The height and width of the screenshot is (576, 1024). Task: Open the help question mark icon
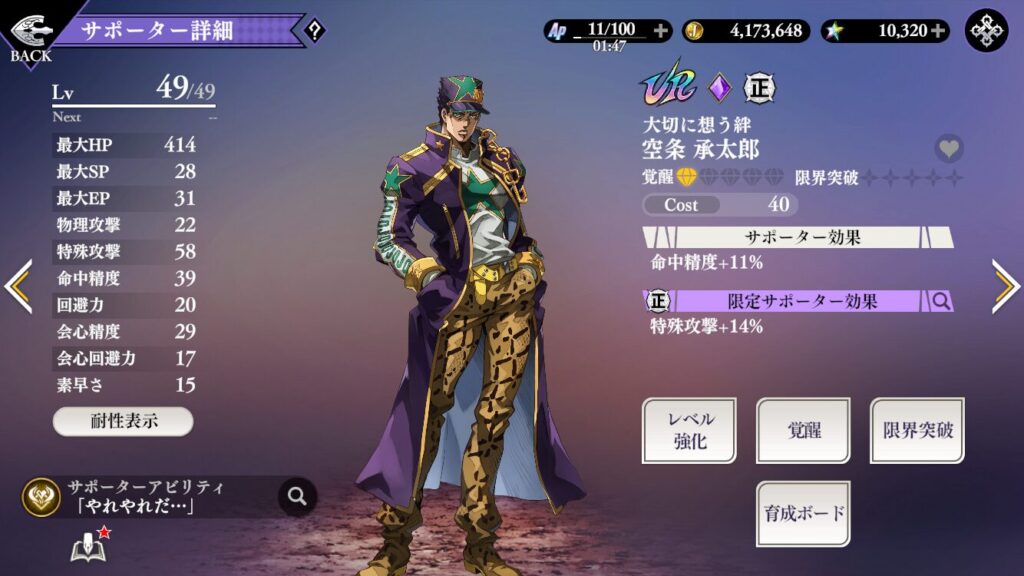pos(314,31)
